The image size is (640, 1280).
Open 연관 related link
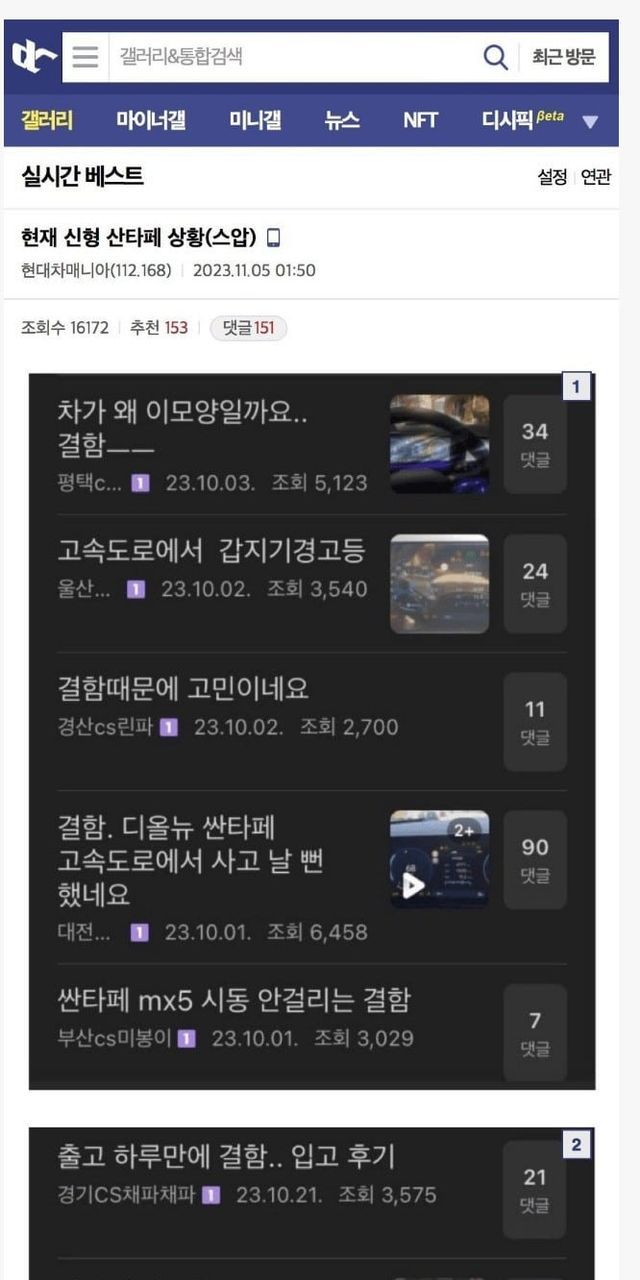[596, 177]
